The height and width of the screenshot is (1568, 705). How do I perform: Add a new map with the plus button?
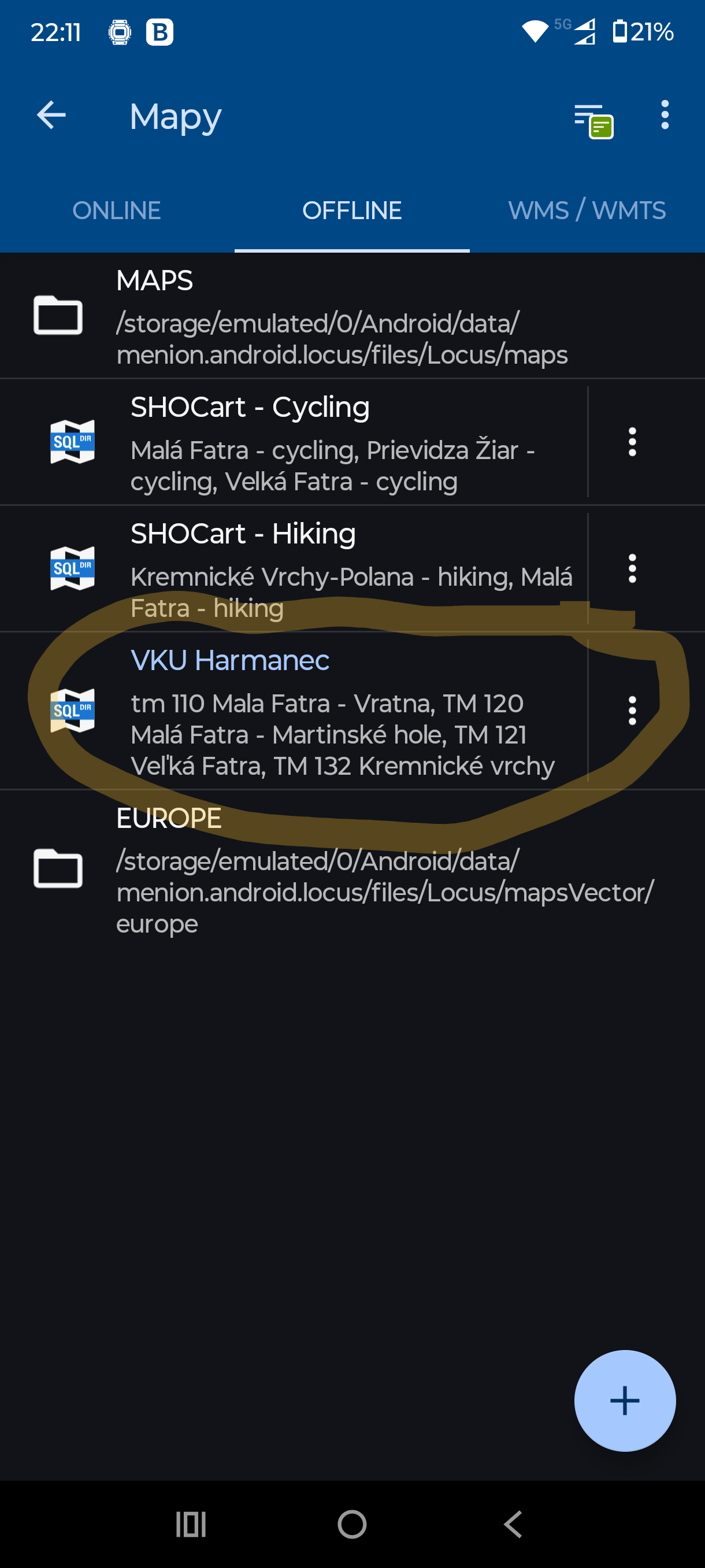[x=624, y=1400]
